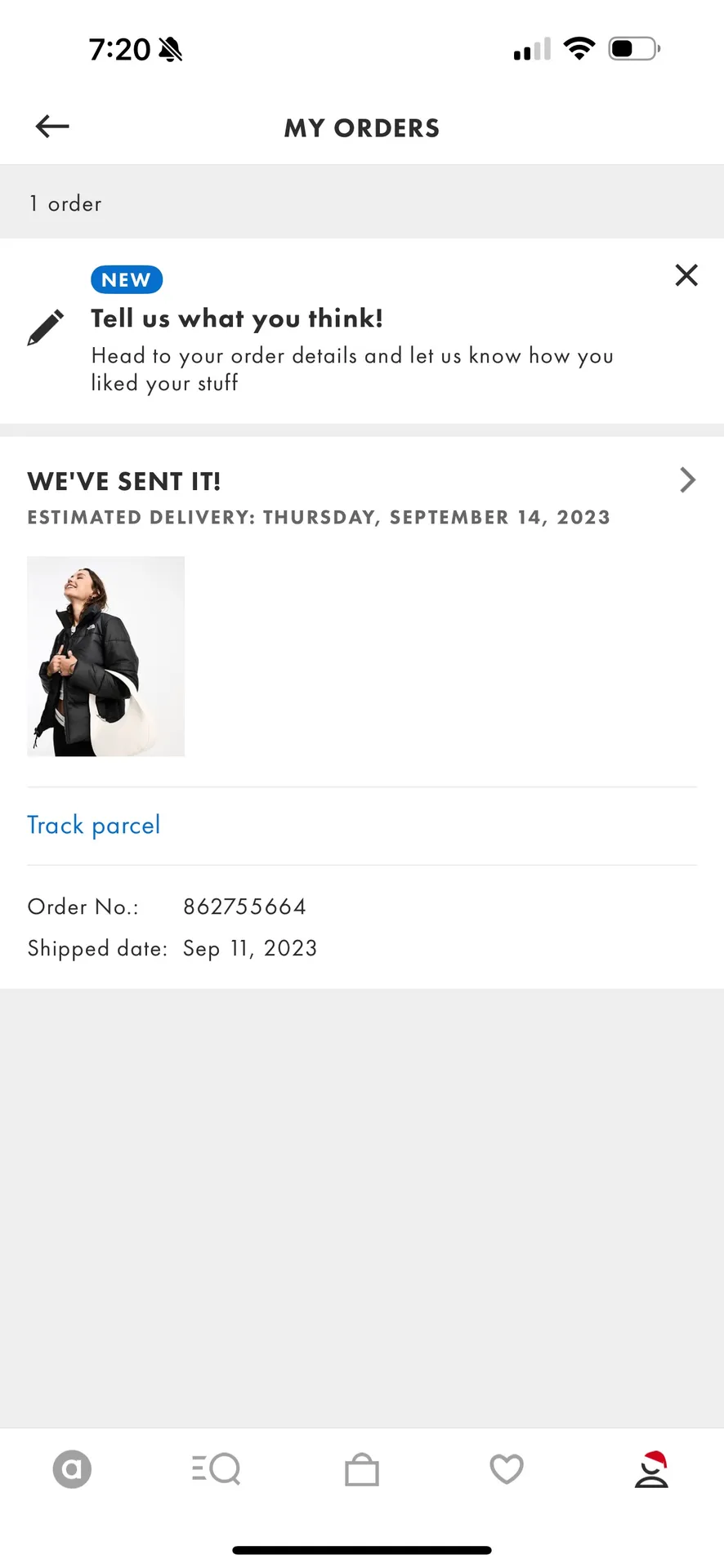Dismiss the 'Tell us what you think' banner
This screenshot has width=724, height=1568.
(686, 275)
